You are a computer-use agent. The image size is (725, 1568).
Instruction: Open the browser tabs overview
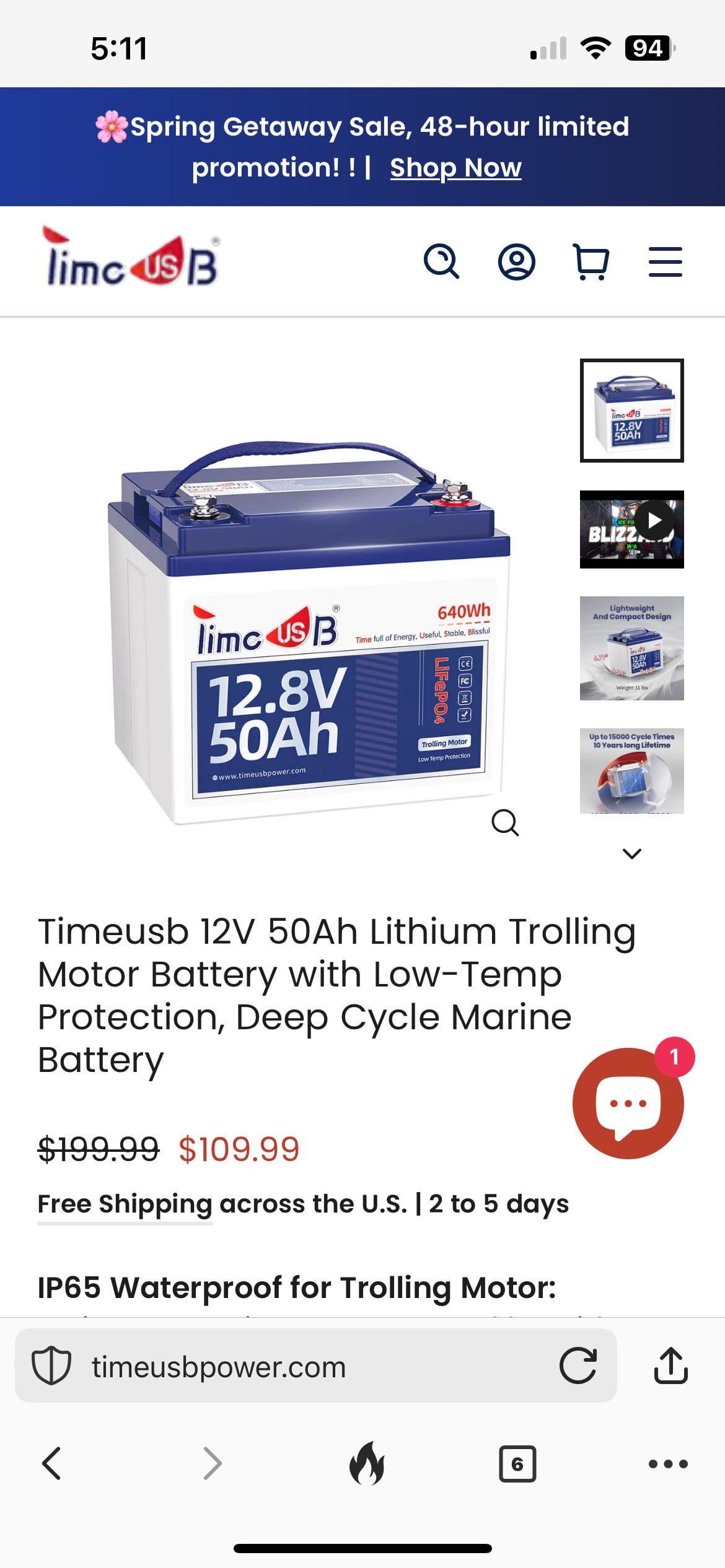point(517,1464)
